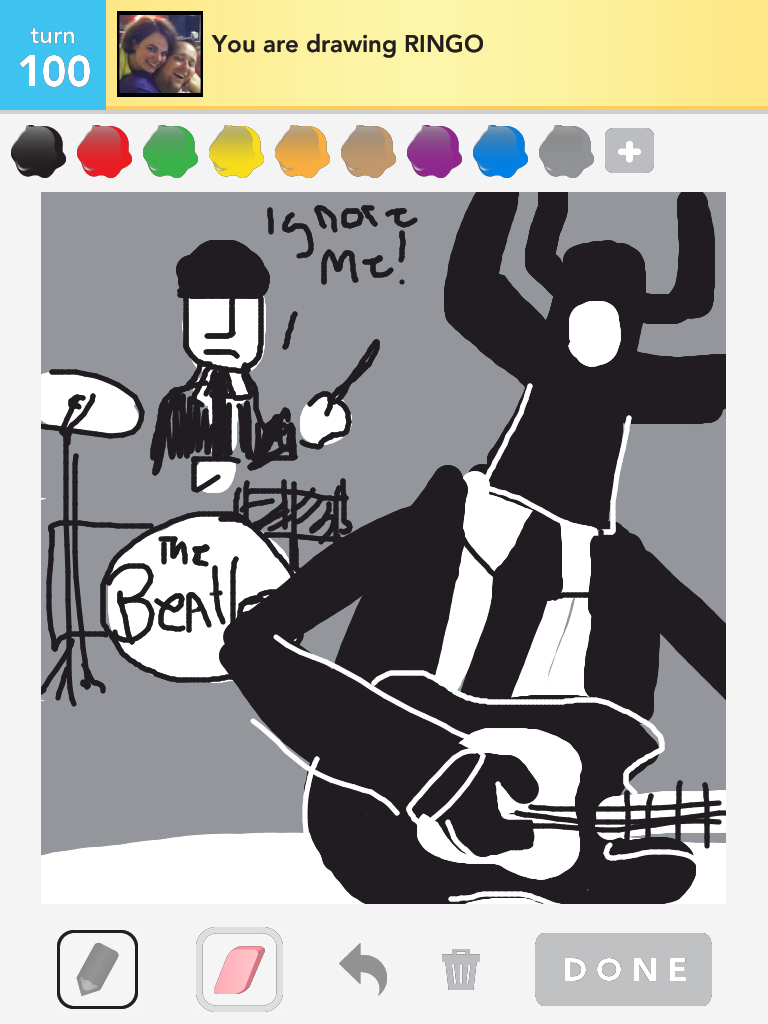This screenshot has height=1024, width=768.
Task: Select the blue paint color
Action: coord(500,152)
